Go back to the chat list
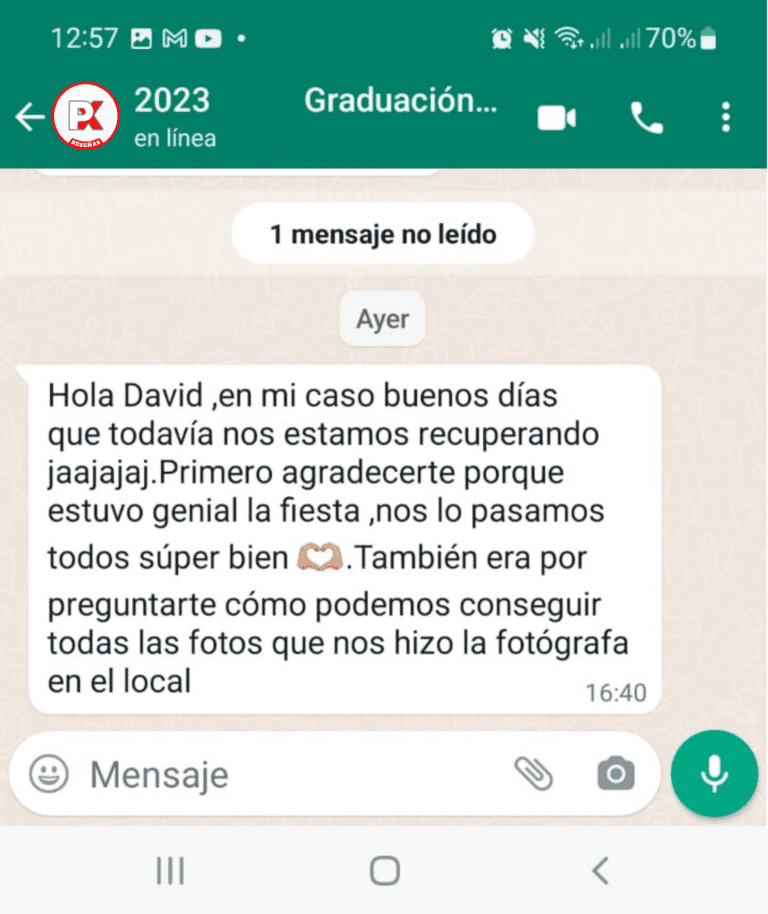 tap(28, 118)
